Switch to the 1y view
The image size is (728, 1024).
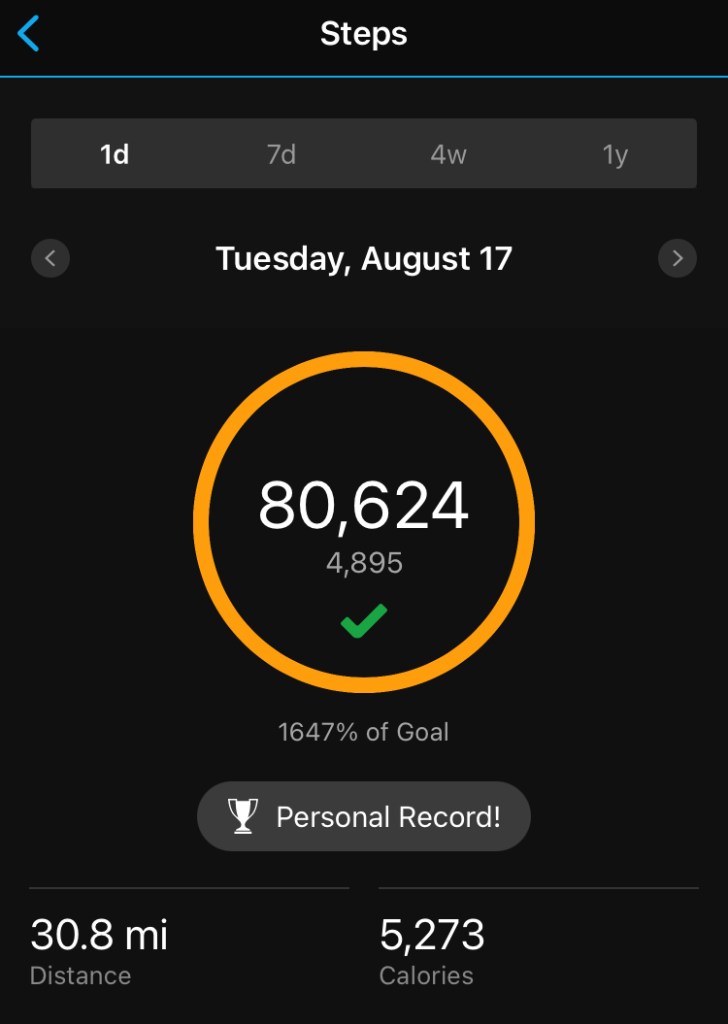pyautogui.click(x=614, y=155)
